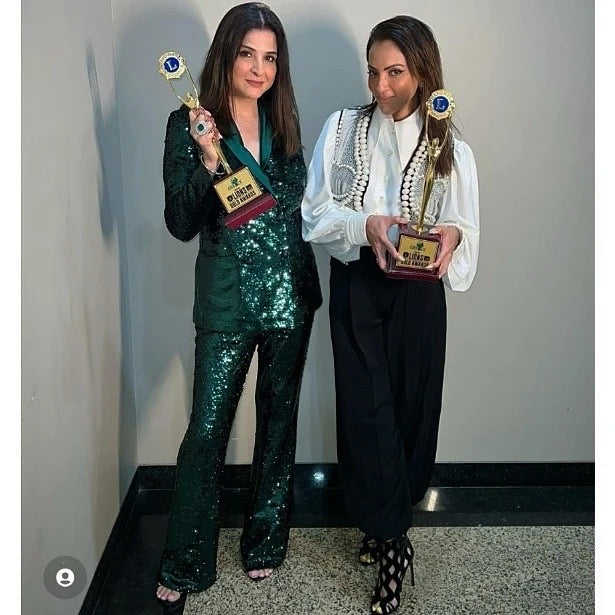Show people tagged in this photo
615x615 pixels.
(x=65, y=577)
